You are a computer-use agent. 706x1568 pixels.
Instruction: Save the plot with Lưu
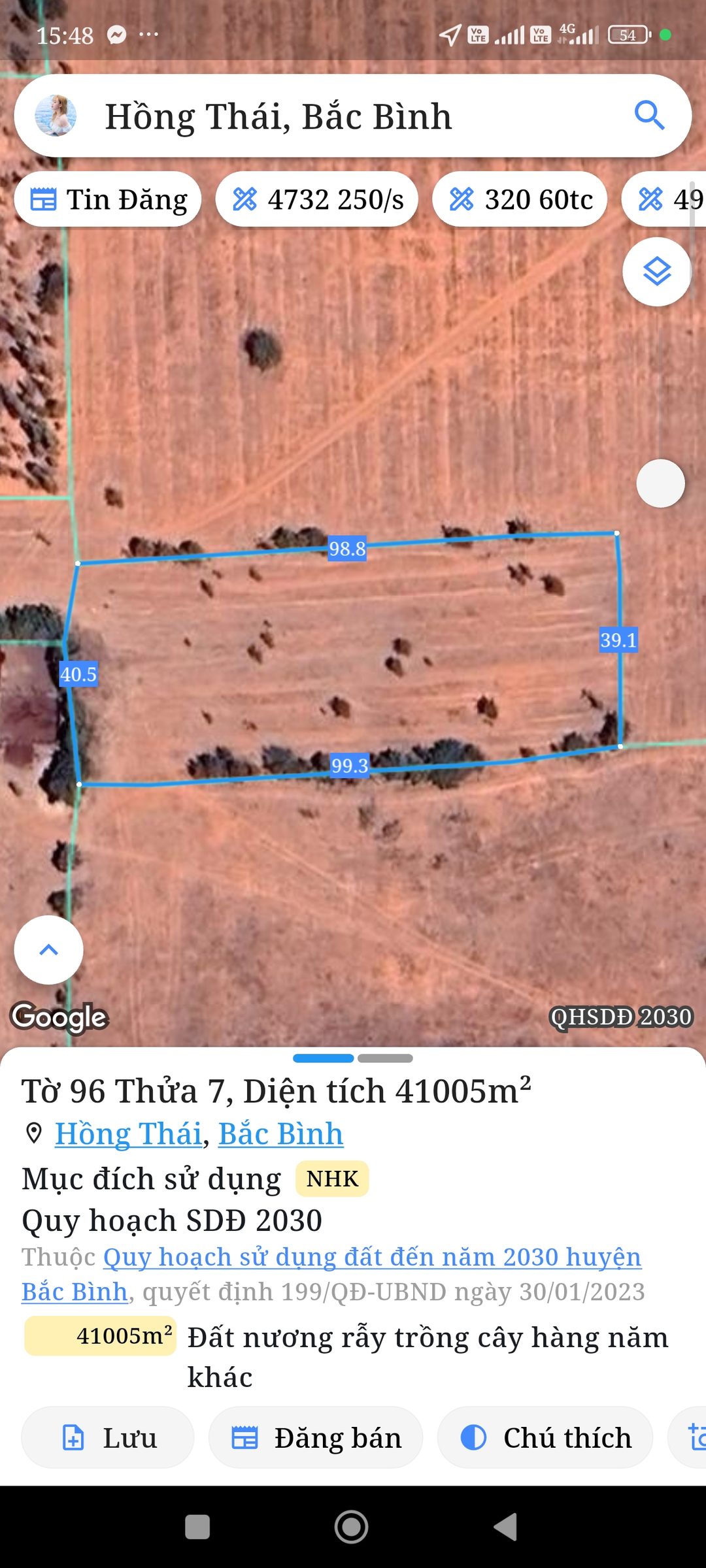(108, 1437)
